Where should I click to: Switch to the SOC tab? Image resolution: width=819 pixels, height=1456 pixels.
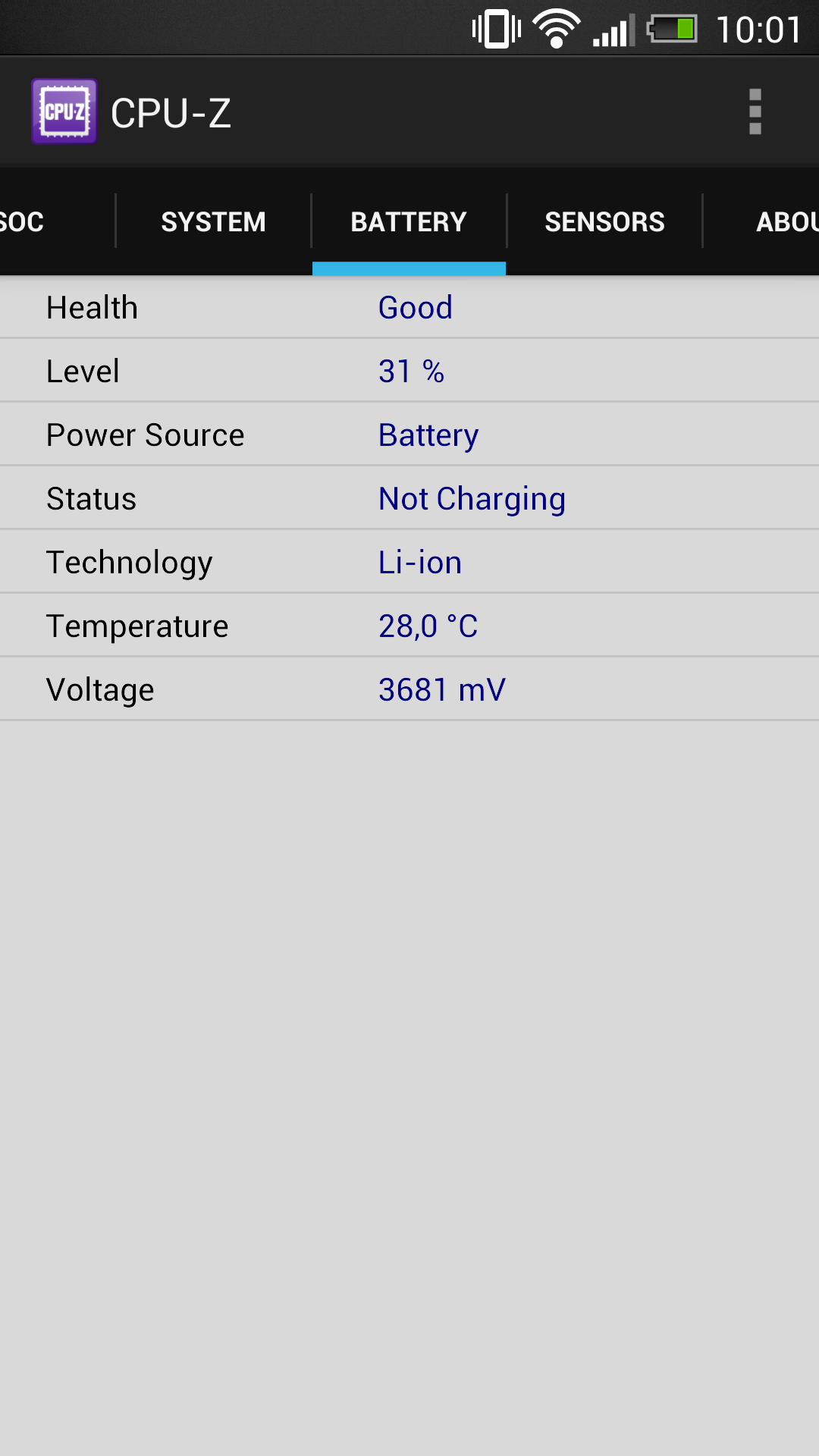[30, 221]
